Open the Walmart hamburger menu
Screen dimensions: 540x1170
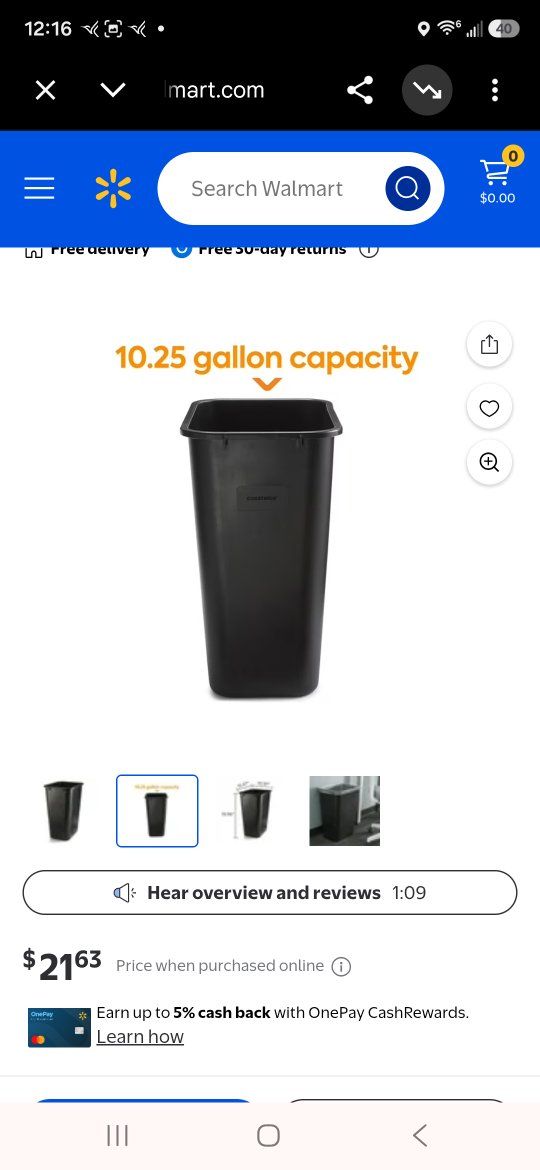tap(40, 189)
